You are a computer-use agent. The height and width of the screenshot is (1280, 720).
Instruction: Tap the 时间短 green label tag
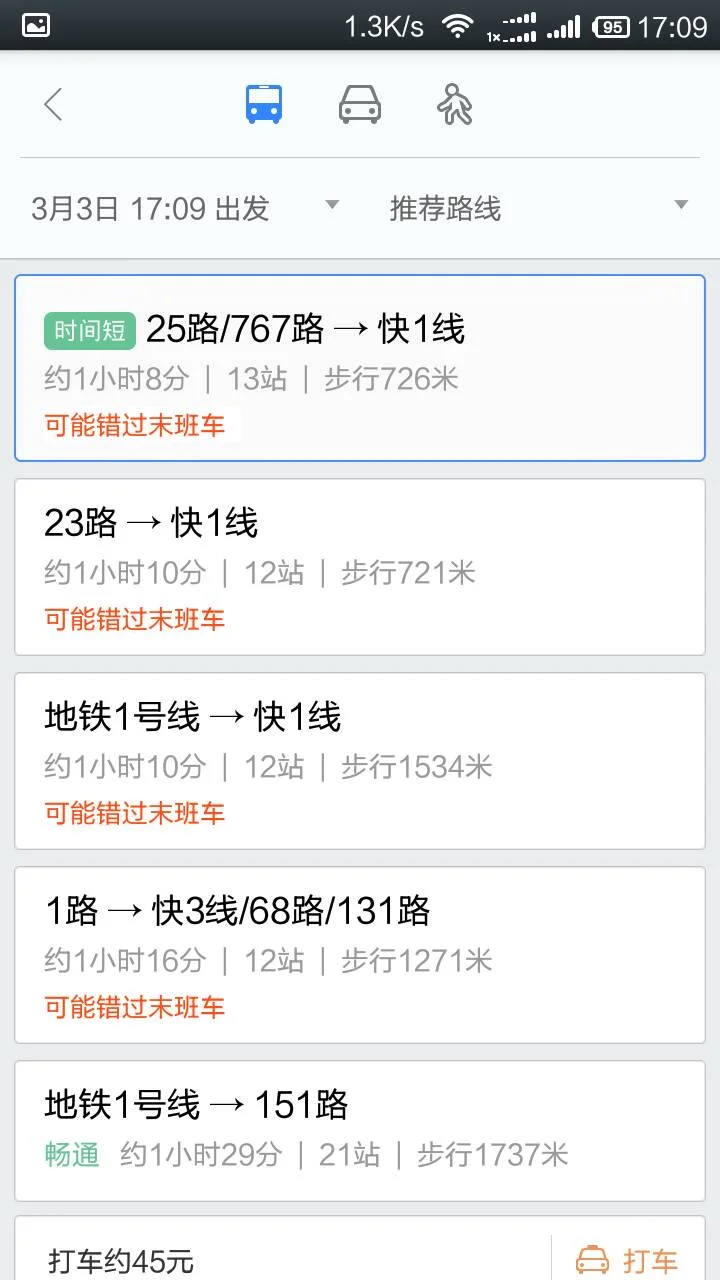tap(89, 328)
